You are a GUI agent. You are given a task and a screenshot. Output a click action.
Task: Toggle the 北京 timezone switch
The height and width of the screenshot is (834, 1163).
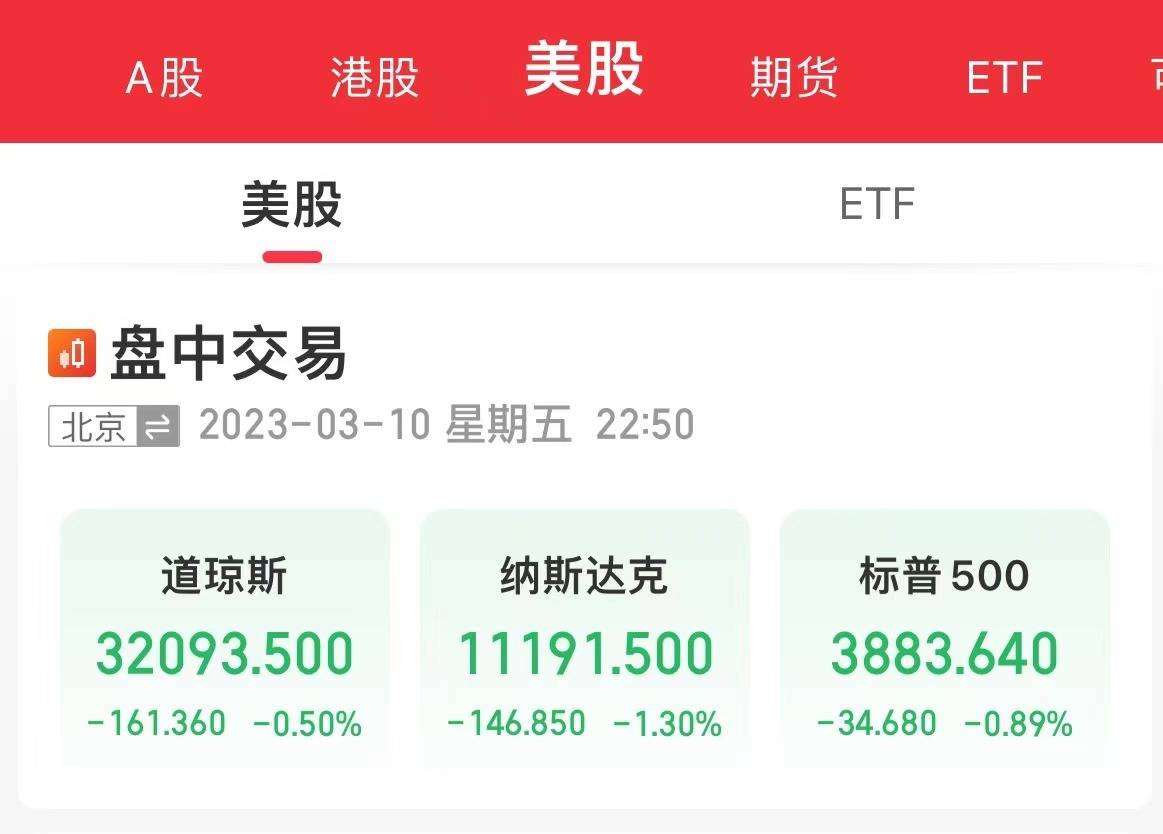(x=114, y=427)
